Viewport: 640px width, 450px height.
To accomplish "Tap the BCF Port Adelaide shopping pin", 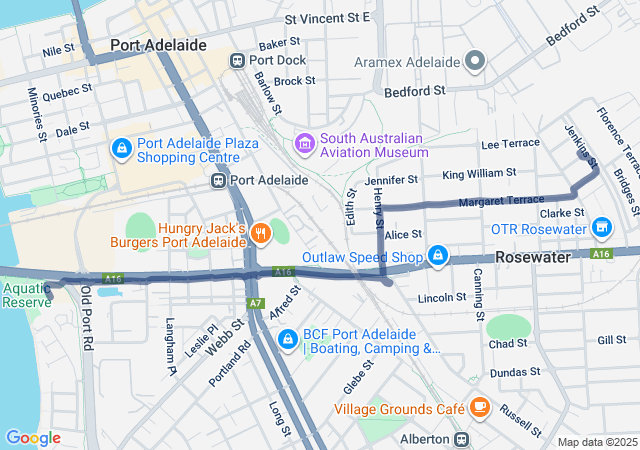I will (x=288, y=340).
